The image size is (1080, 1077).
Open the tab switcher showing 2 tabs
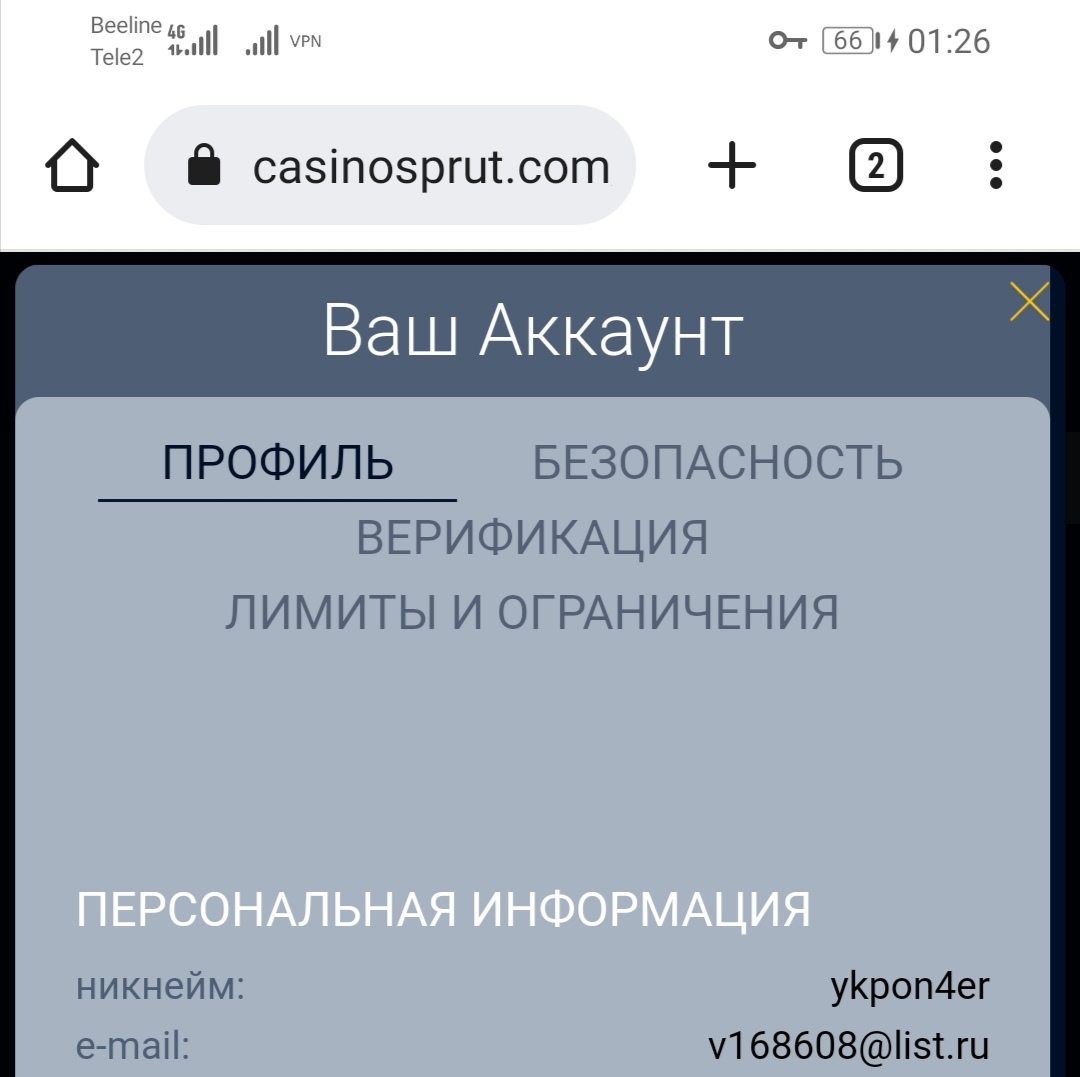coord(876,166)
